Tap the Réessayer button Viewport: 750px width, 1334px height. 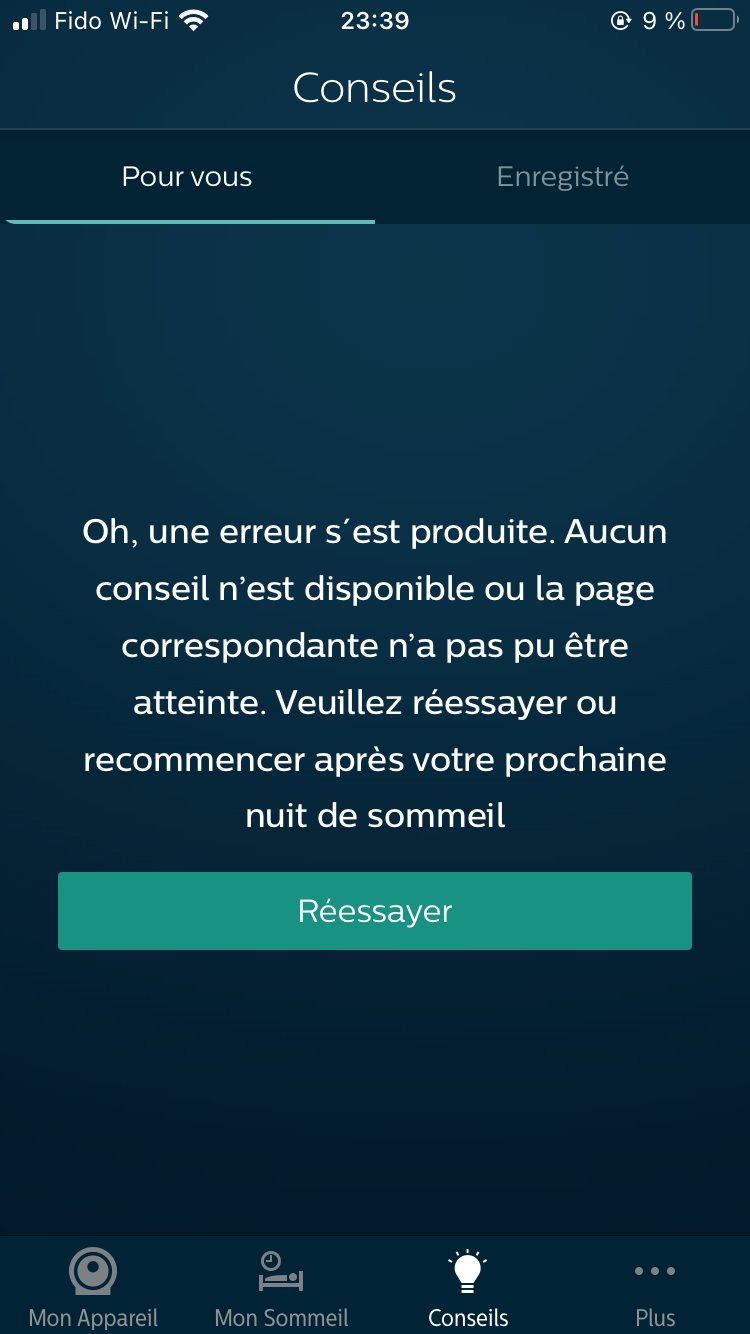point(375,911)
